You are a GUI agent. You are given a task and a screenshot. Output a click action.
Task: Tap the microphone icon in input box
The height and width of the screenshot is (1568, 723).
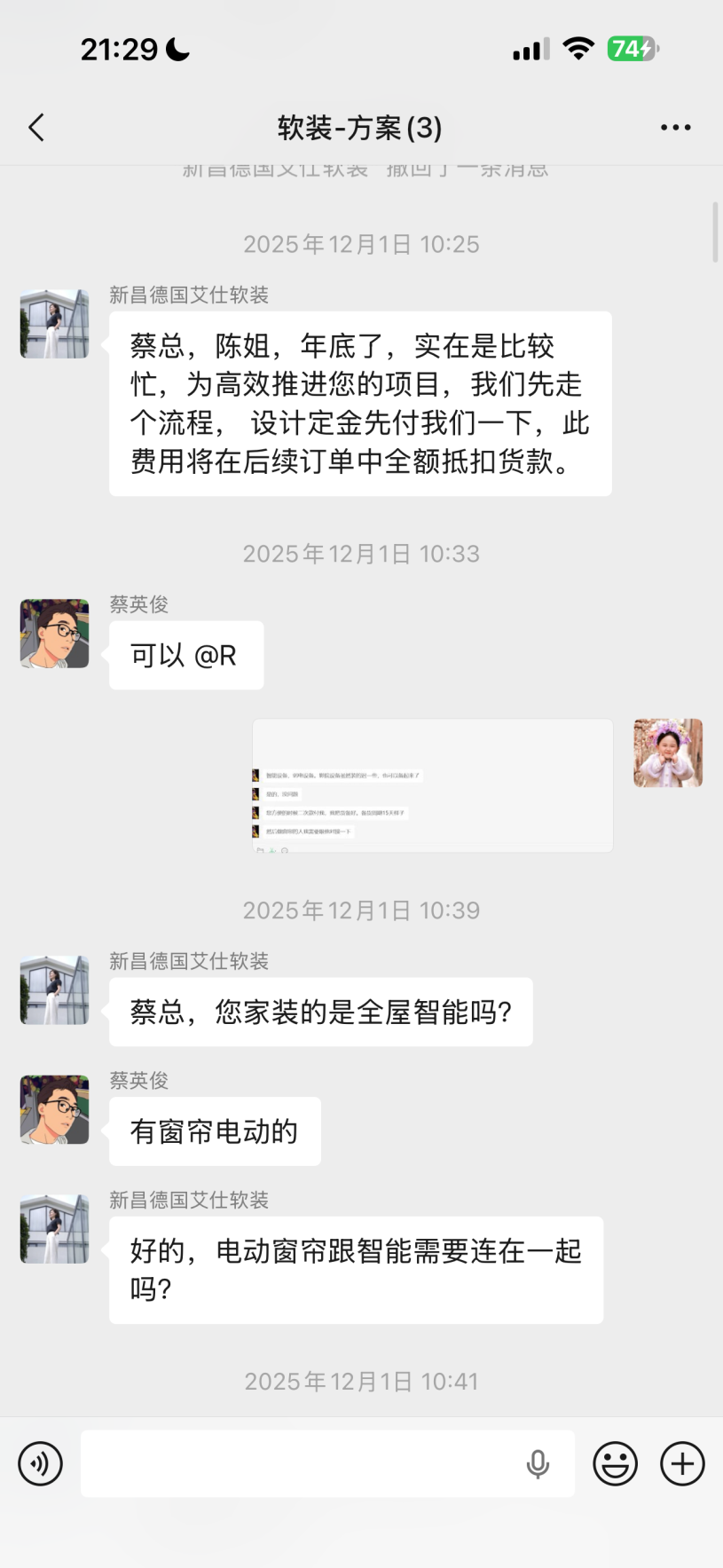click(x=538, y=1463)
